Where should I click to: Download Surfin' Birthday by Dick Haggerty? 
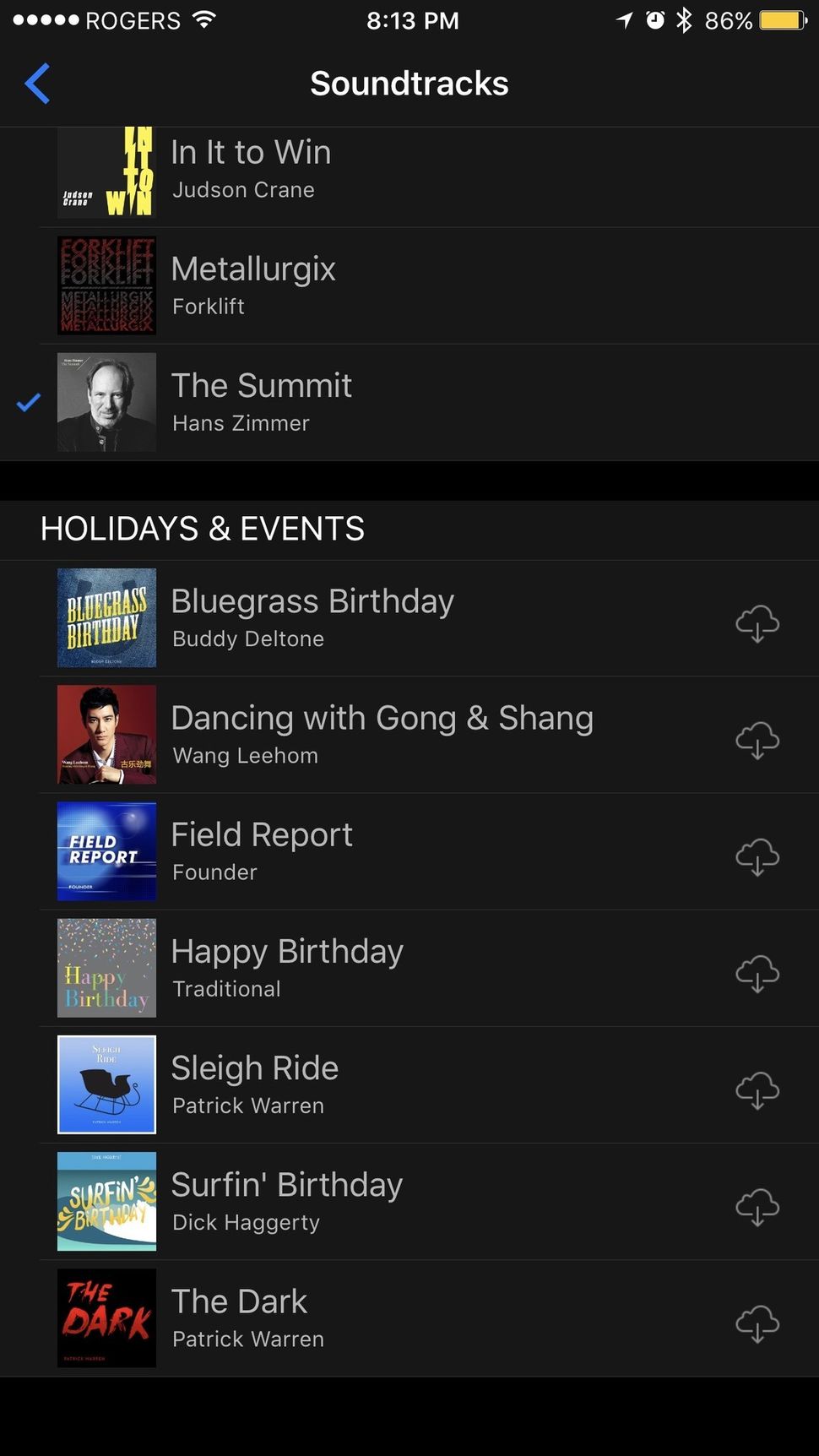(x=757, y=1208)
